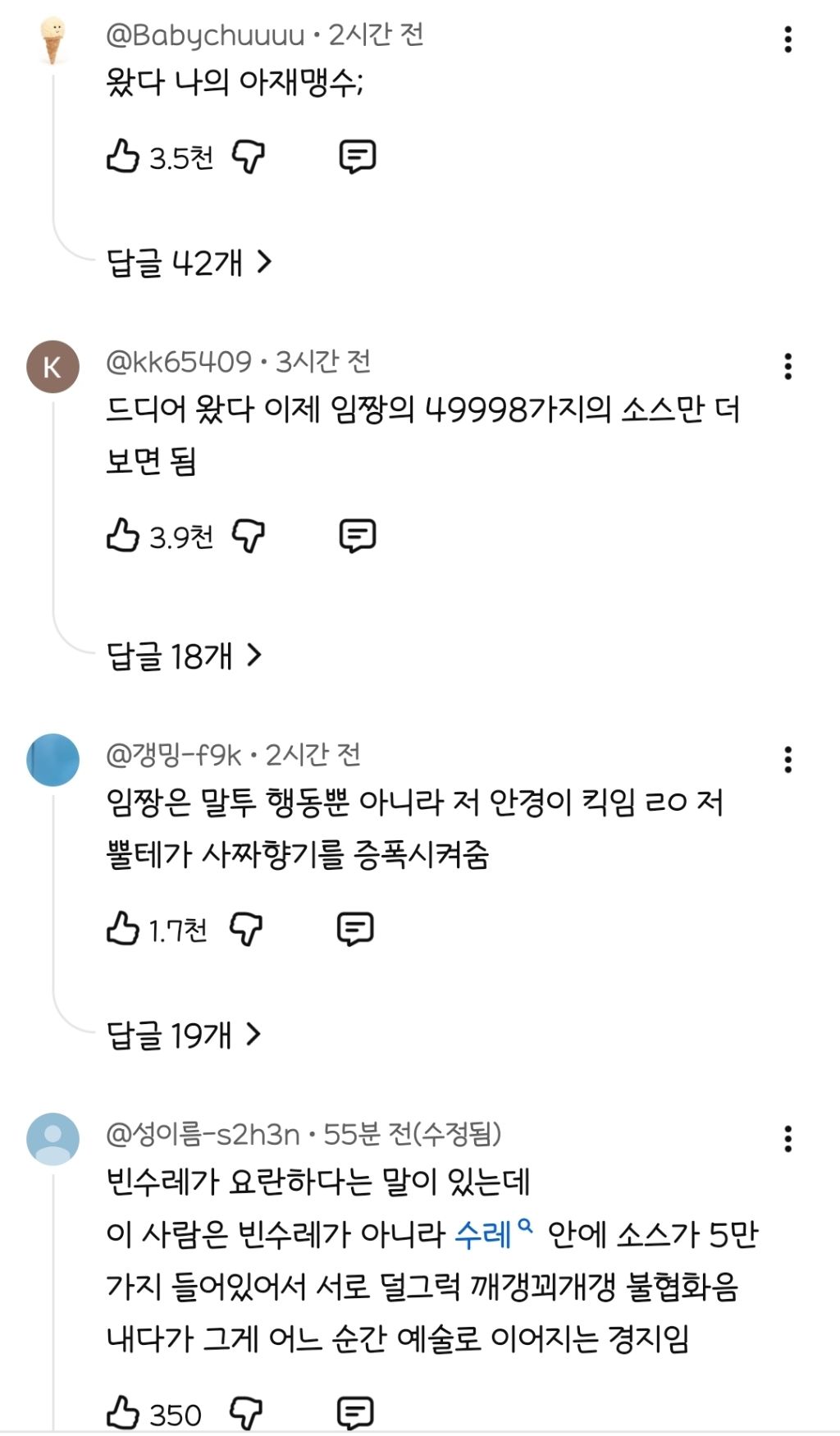Open @kk65409's profile avatar
The height and width of the screenshot is (1436, 840).
click(x=52, y=366)
